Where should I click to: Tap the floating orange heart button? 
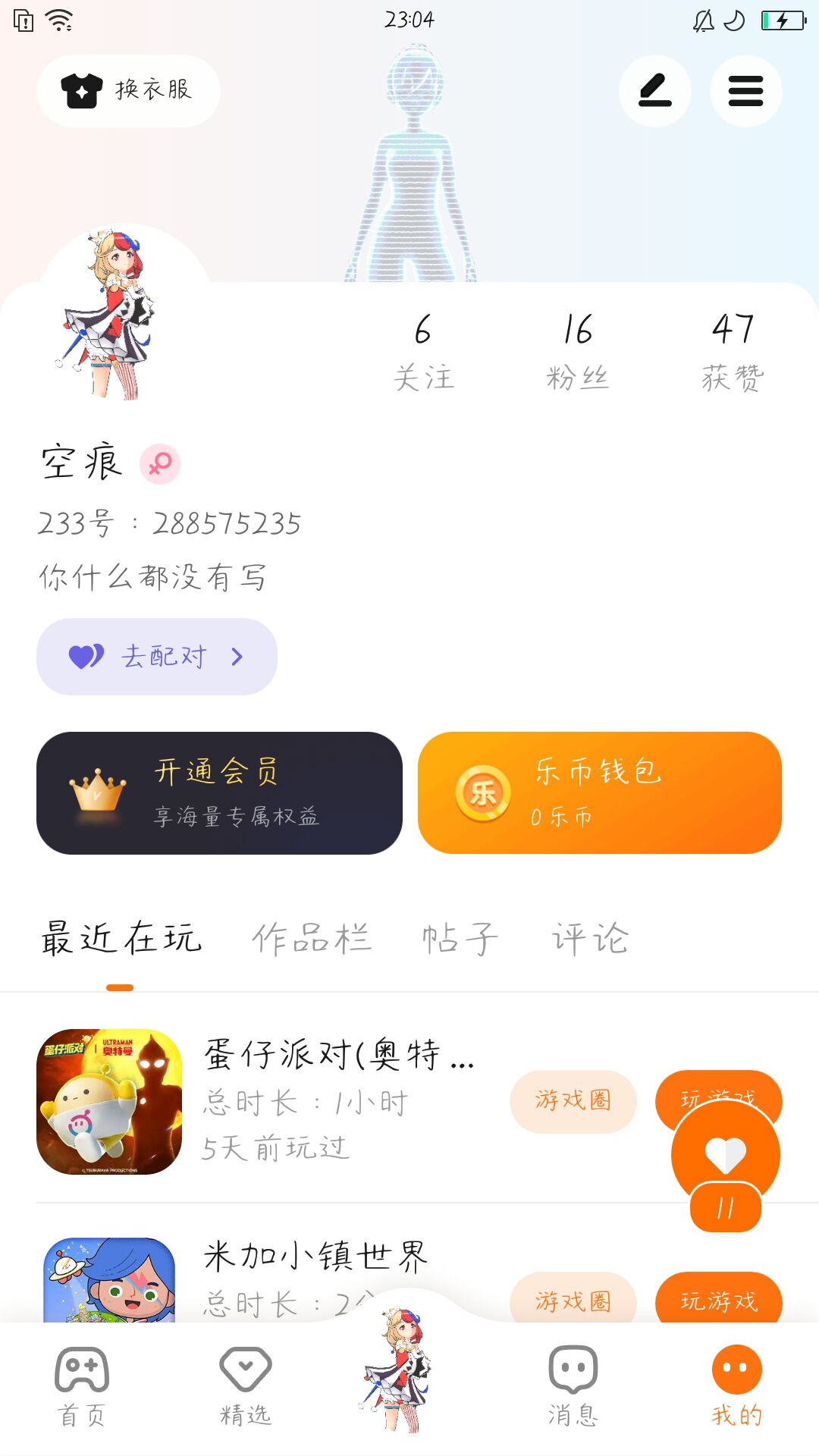click(726, 1156)
